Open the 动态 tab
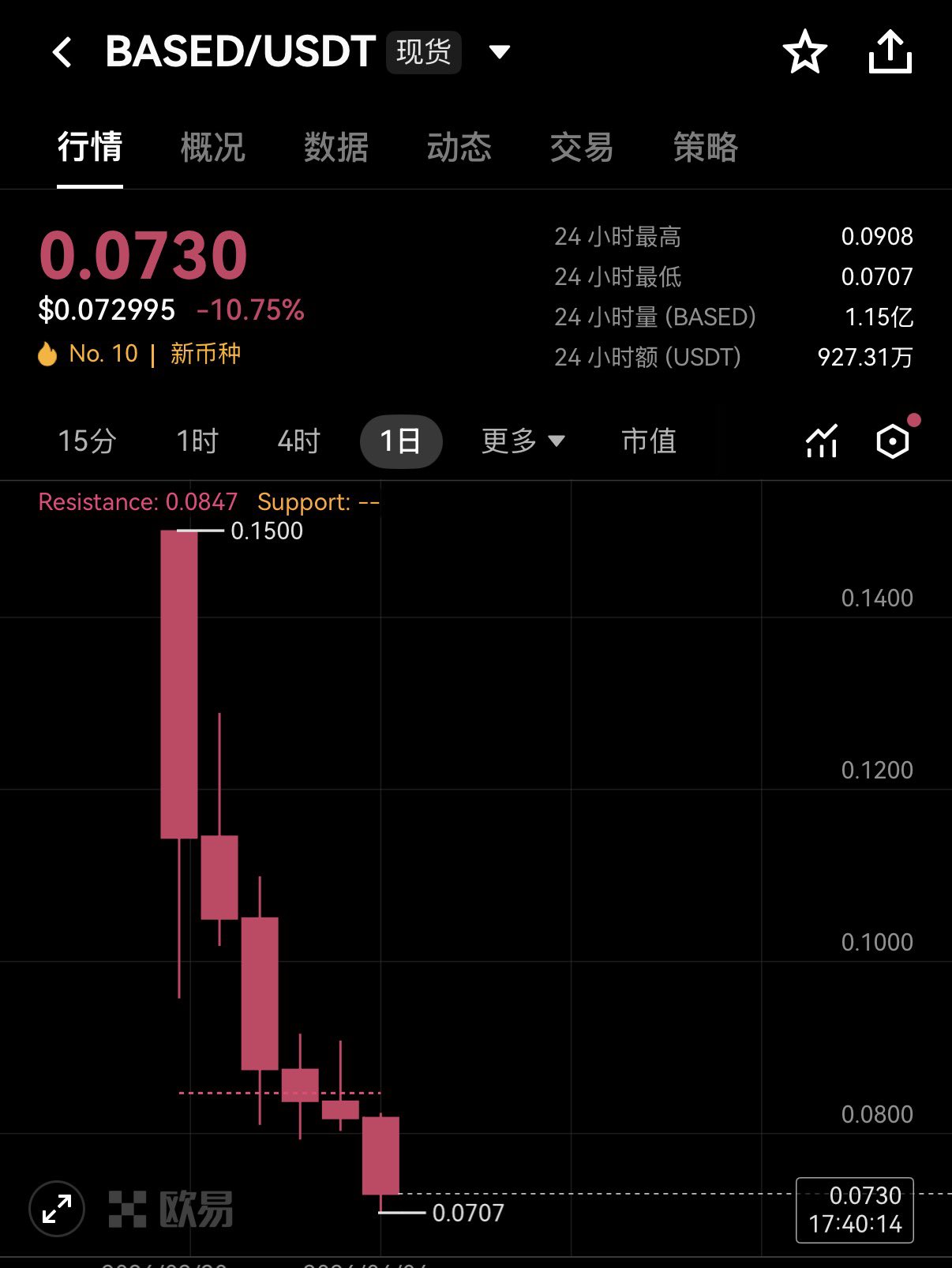Image resolution: width=952 pixels, height=1268 pixels. [x=459, y=148]
